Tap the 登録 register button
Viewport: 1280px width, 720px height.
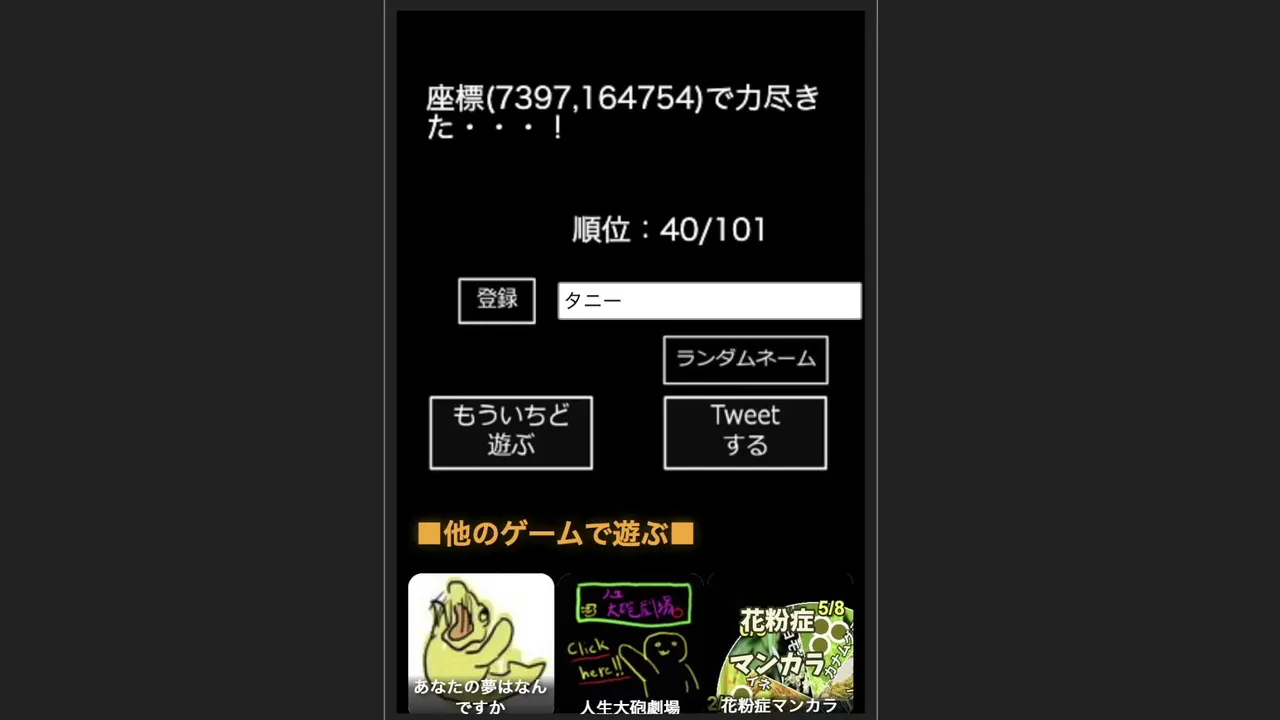coord(497,300)
